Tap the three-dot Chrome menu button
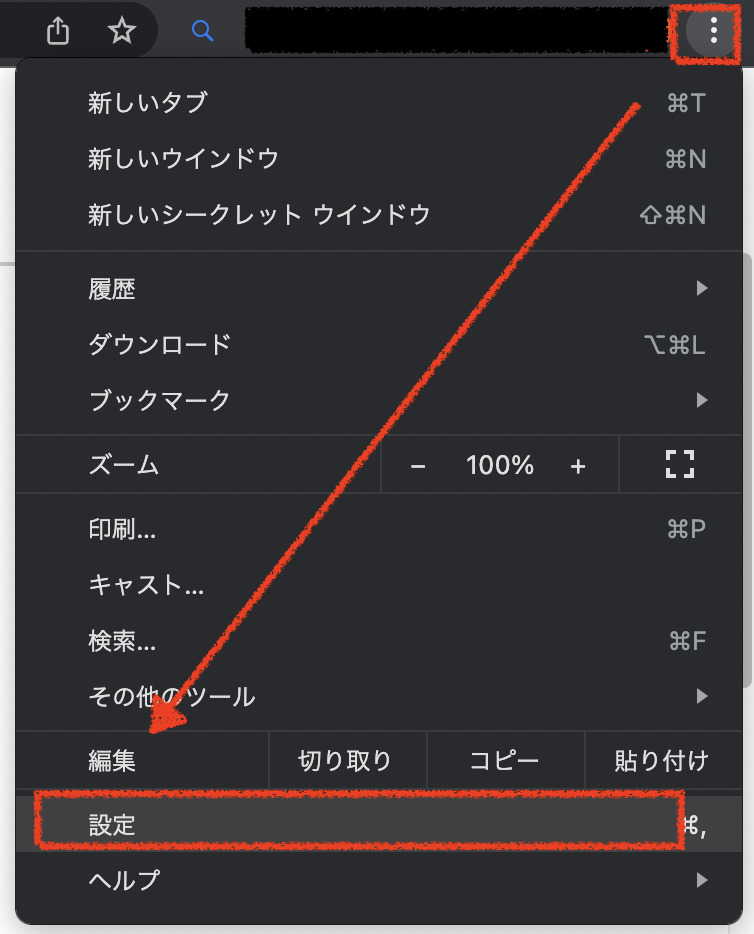Viewport: 754px width, 934px height. [713, 32]
